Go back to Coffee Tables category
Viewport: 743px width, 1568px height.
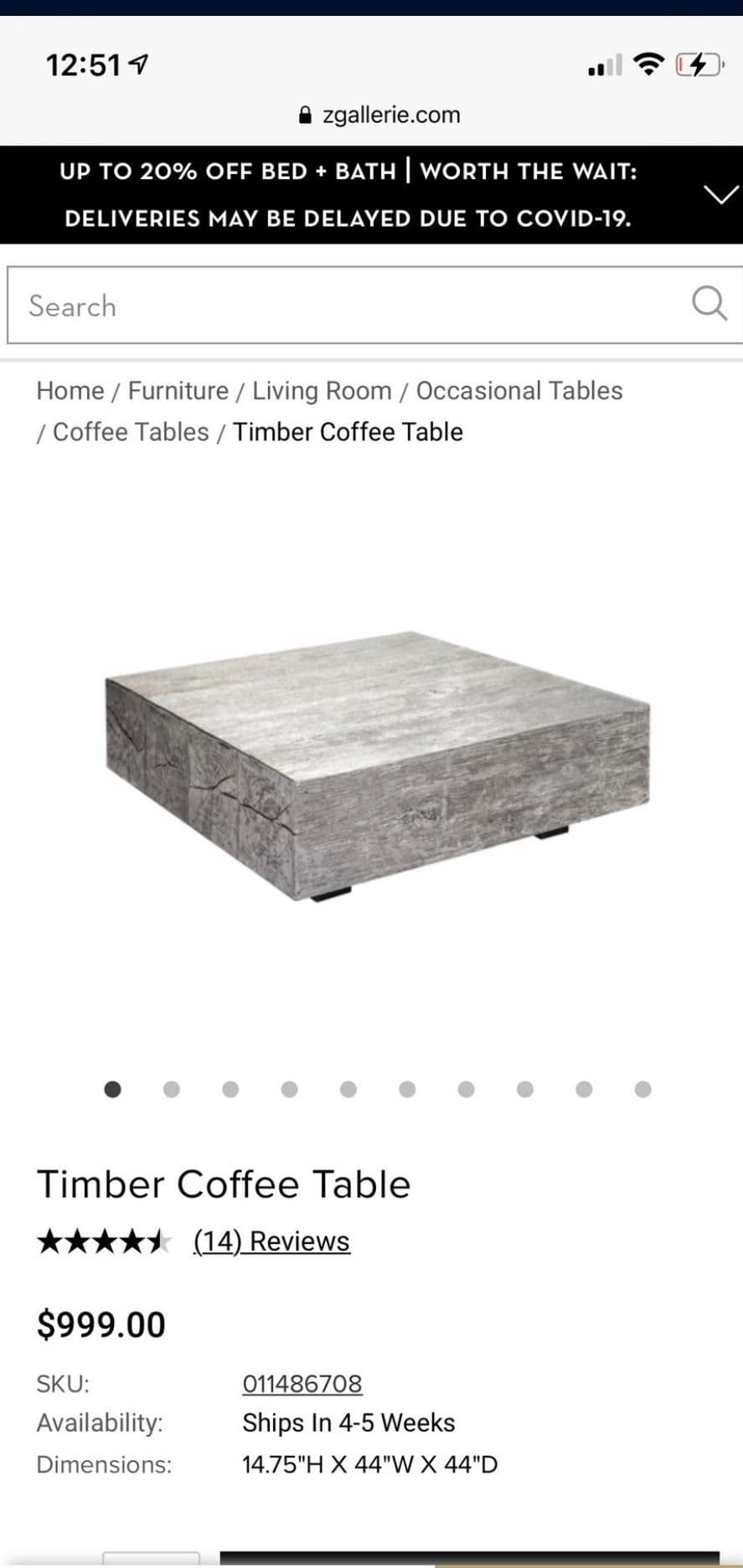coord(131,432)
